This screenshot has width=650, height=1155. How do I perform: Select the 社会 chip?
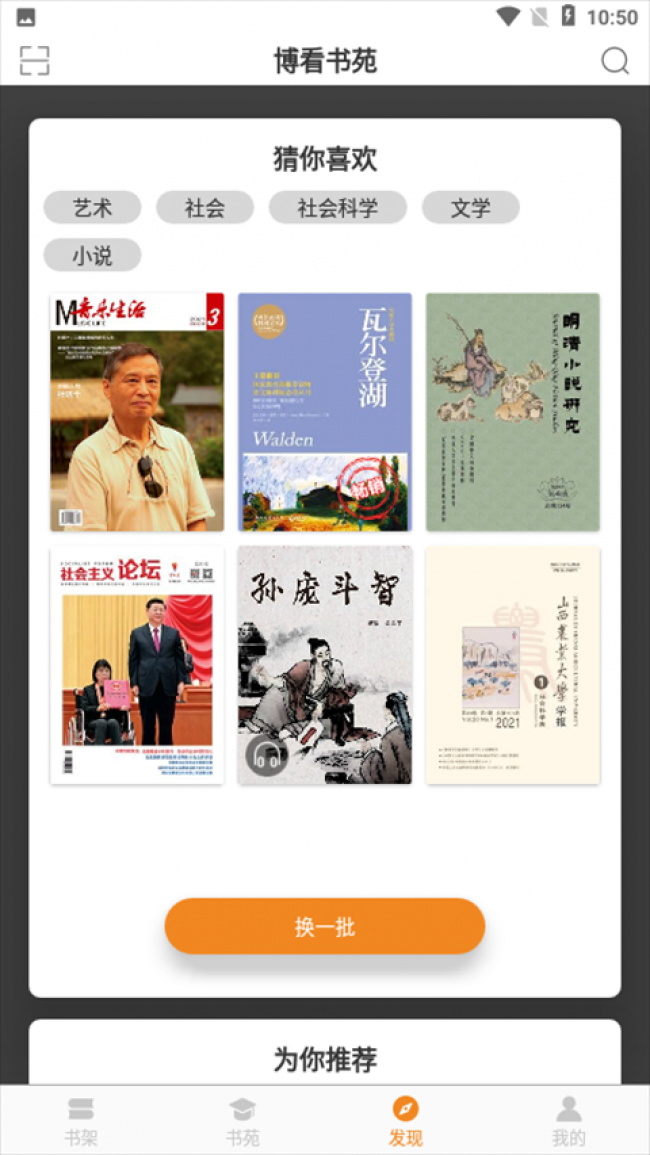click(x=205, y=208)
